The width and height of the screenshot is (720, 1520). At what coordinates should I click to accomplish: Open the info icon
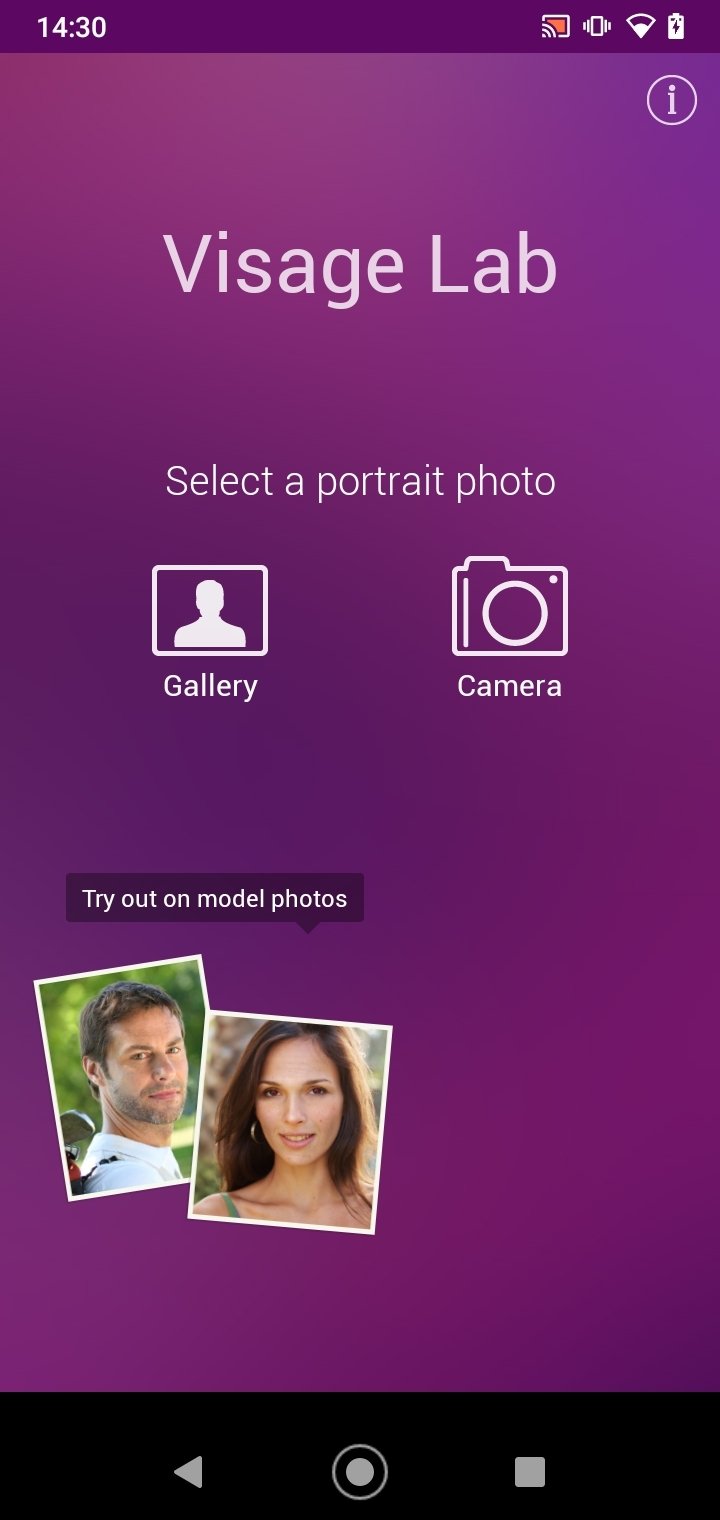tap(671, 100)
